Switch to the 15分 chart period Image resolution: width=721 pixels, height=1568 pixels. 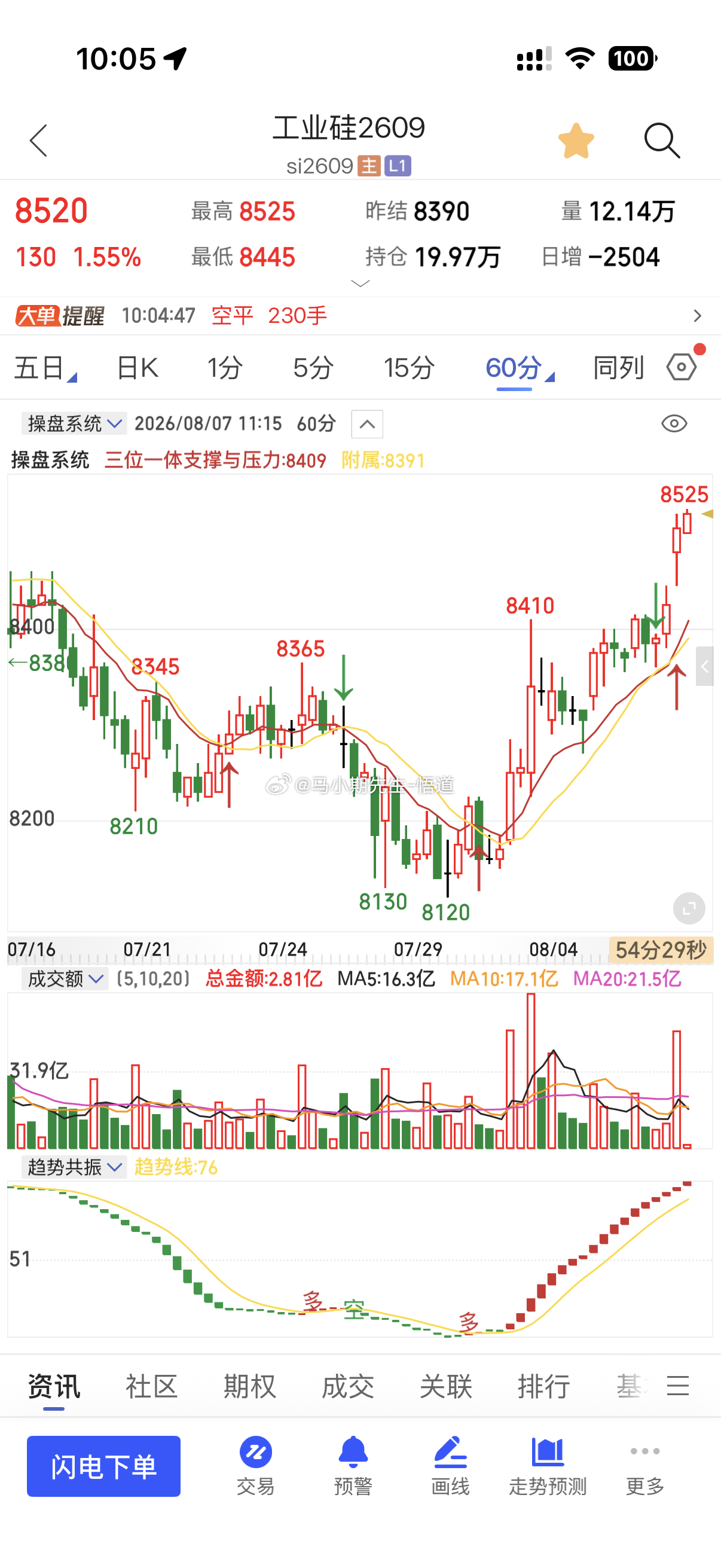[409, 368]
